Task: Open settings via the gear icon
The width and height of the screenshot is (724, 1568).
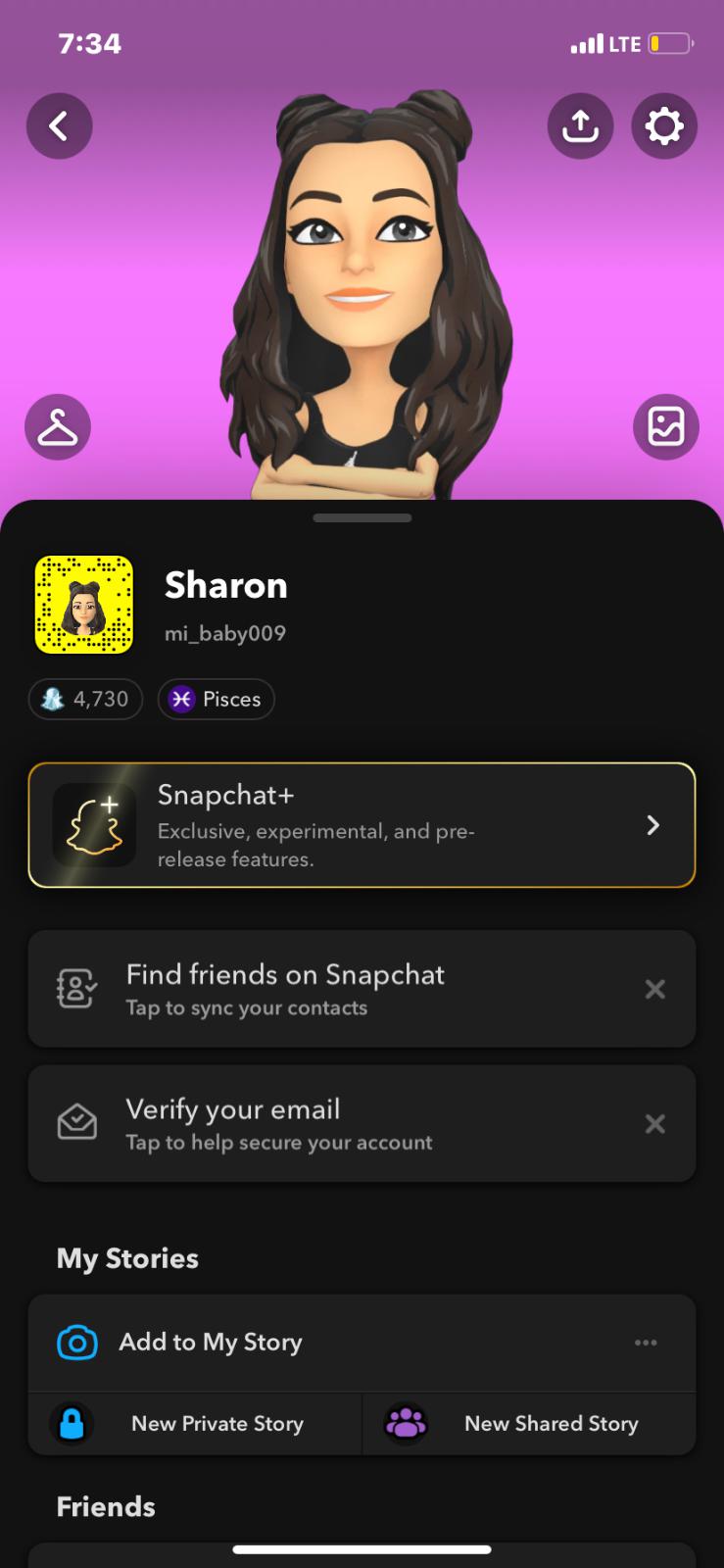Action: coord(664,126)
